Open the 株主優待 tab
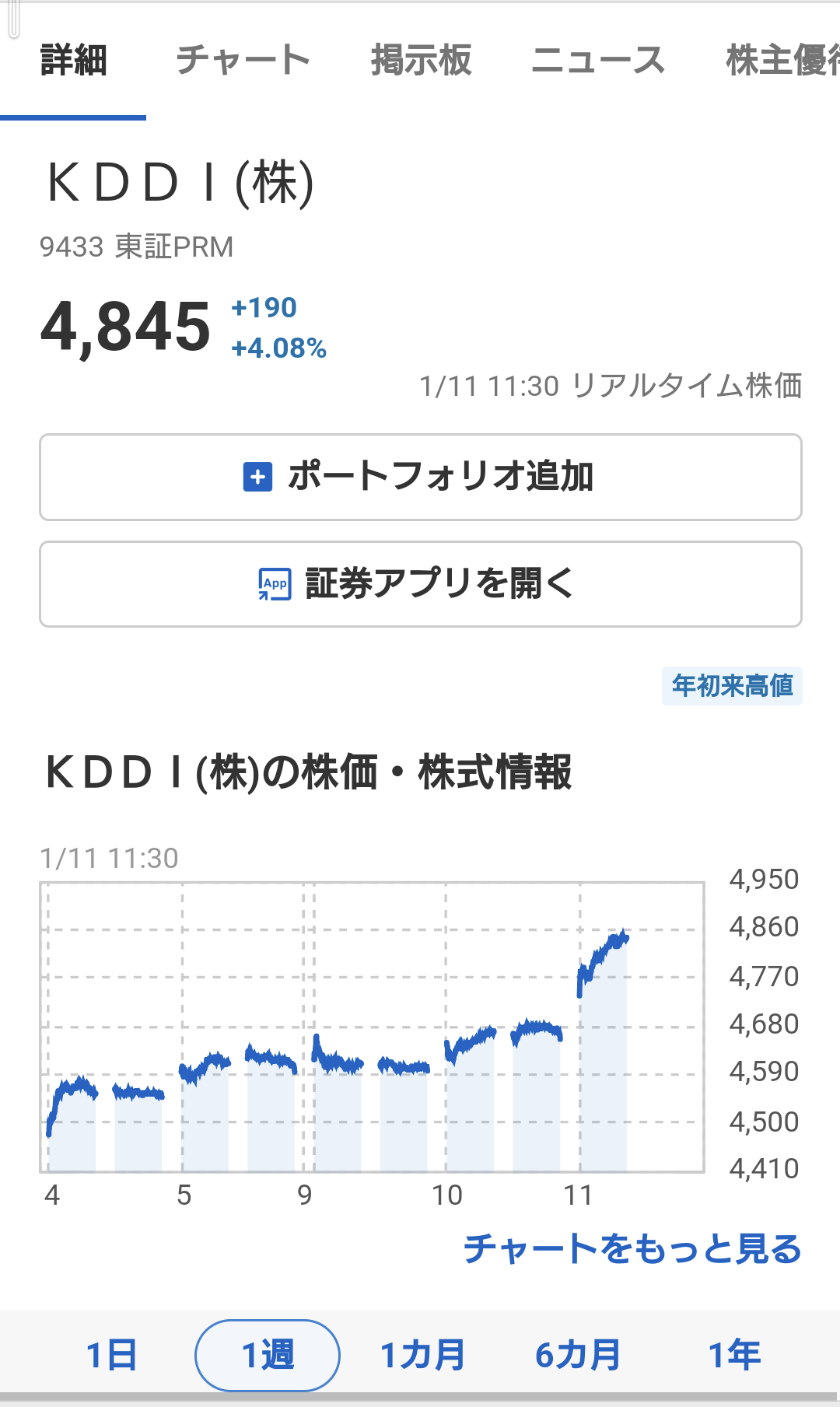 [x=782, y=61]
